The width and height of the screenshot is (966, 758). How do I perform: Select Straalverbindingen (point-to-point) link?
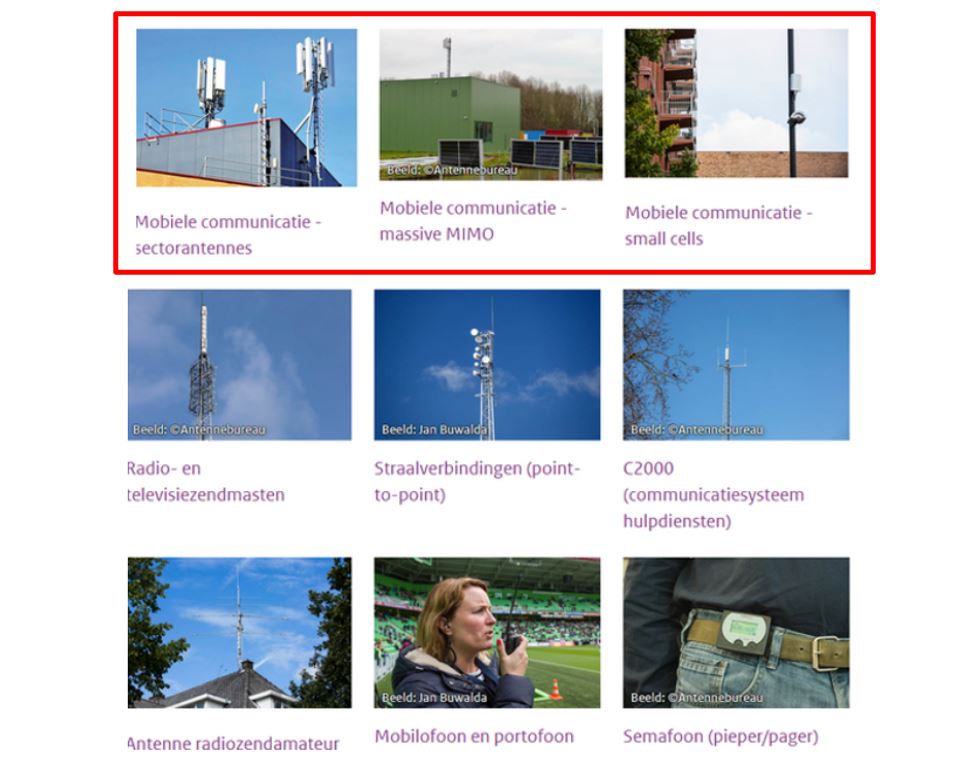click(476, 481)
